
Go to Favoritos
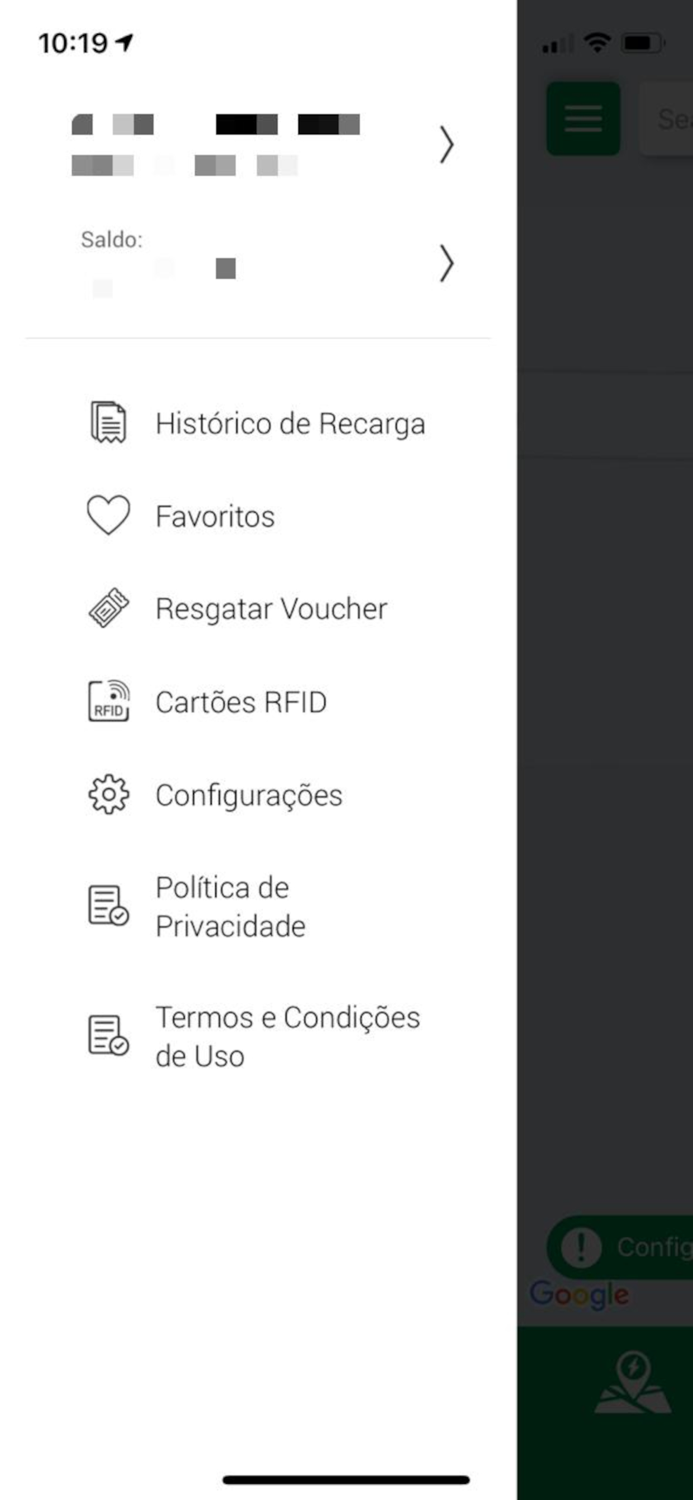pos(214,517)
